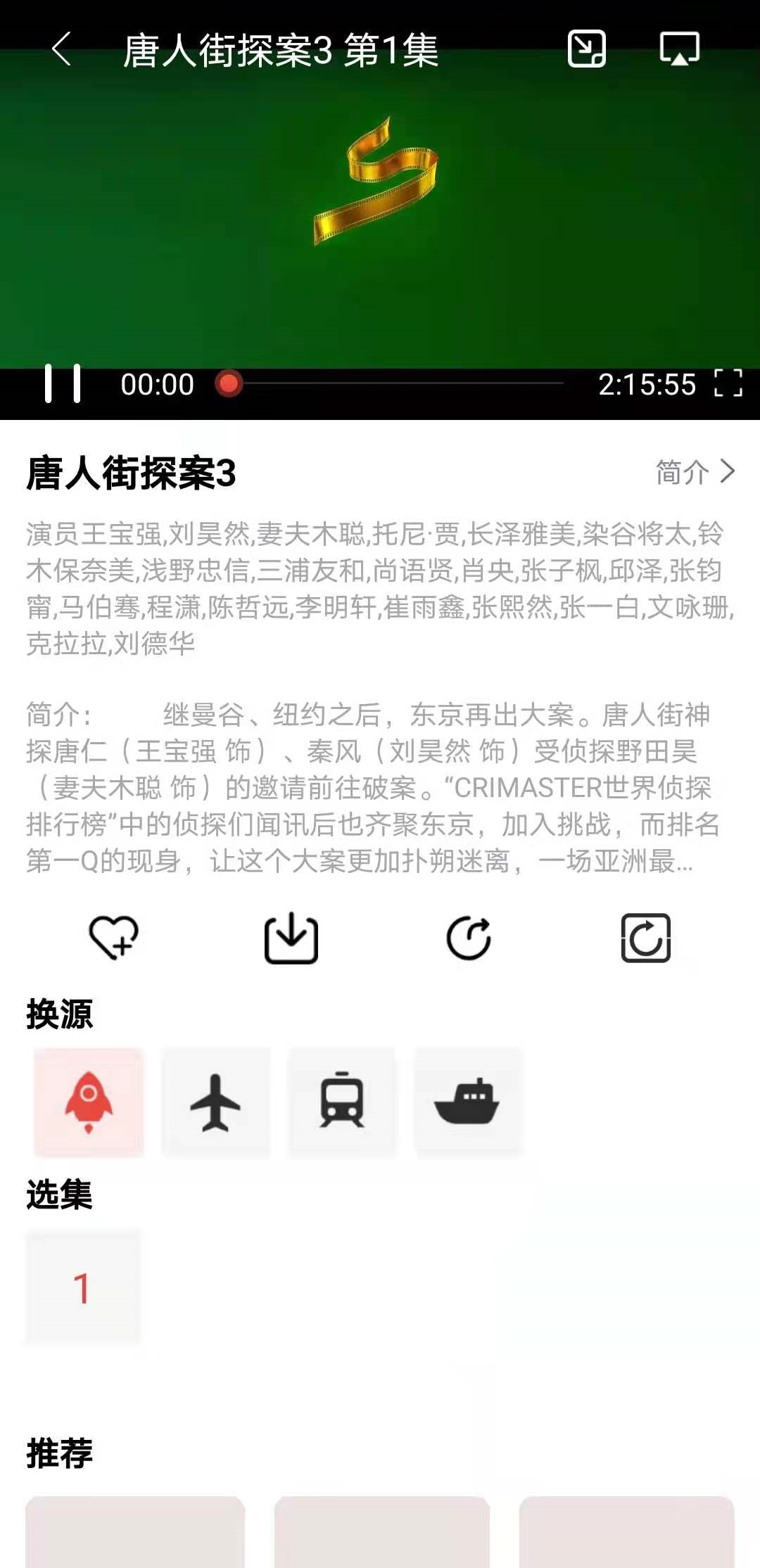Add 唐人街探案3 to favorites
This screenshot has width=760, height=1568.
click(x=114, y=938)
